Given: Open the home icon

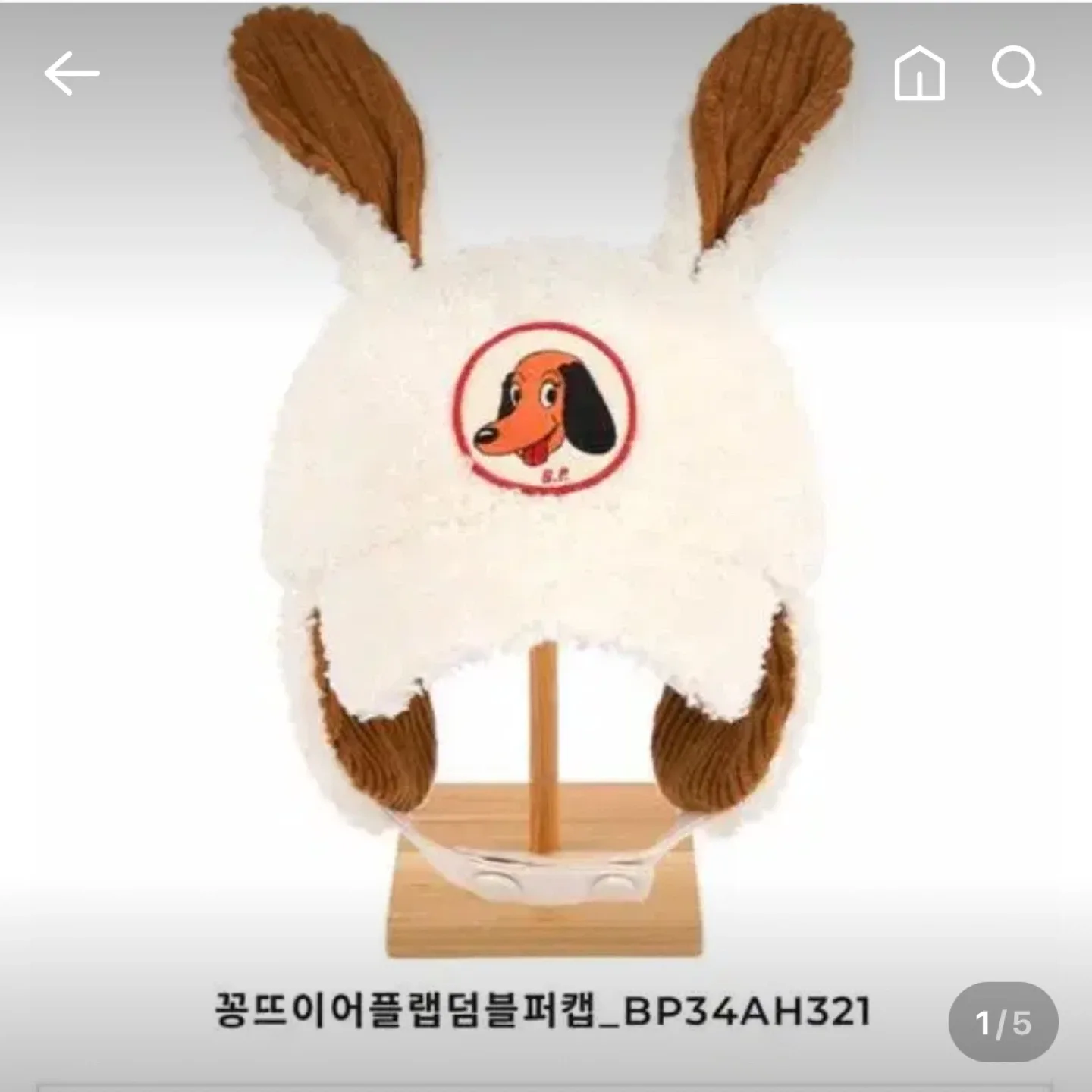Looking at the screenshot, I should [919, 74].
